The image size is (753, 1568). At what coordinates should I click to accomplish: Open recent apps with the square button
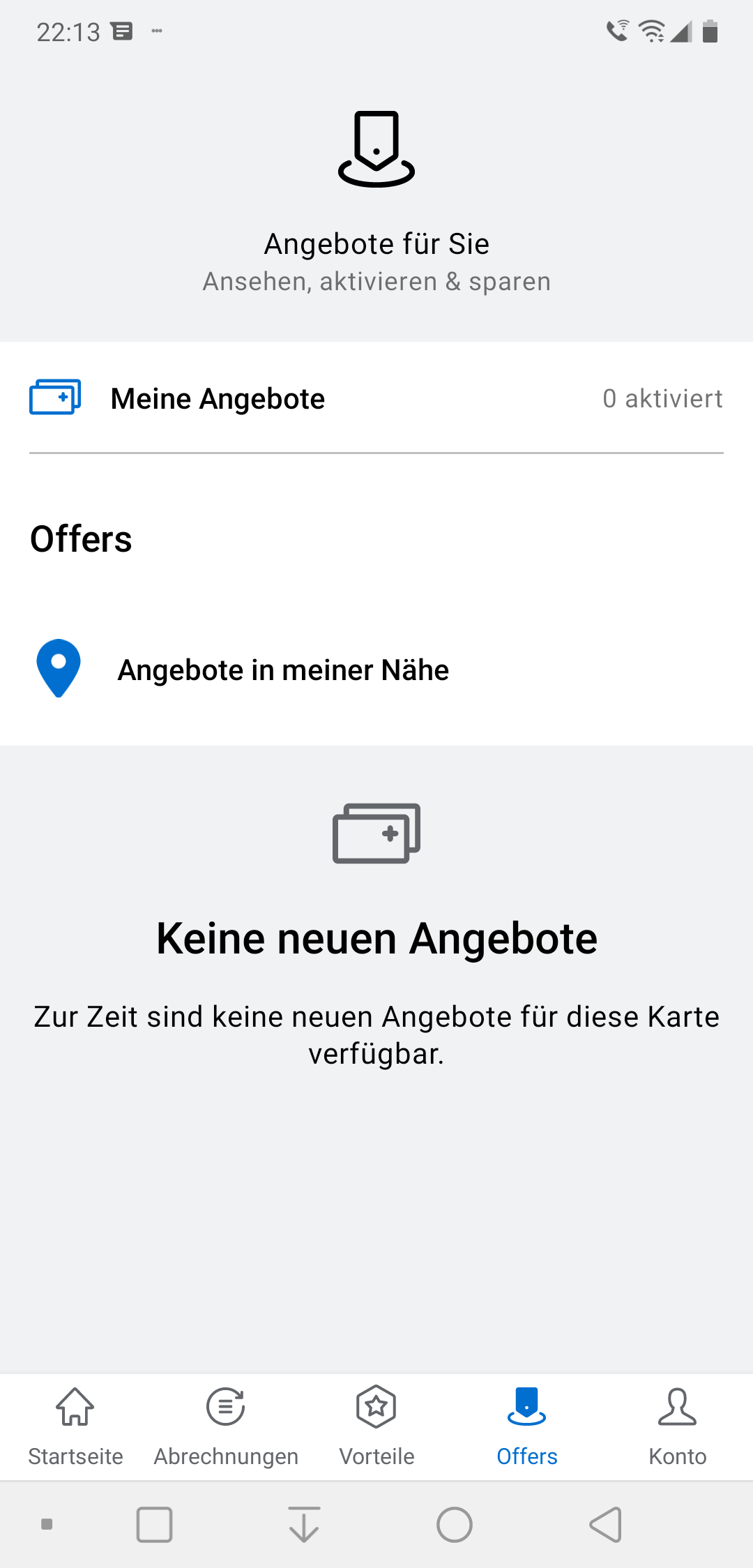[x=154, y=1524]
